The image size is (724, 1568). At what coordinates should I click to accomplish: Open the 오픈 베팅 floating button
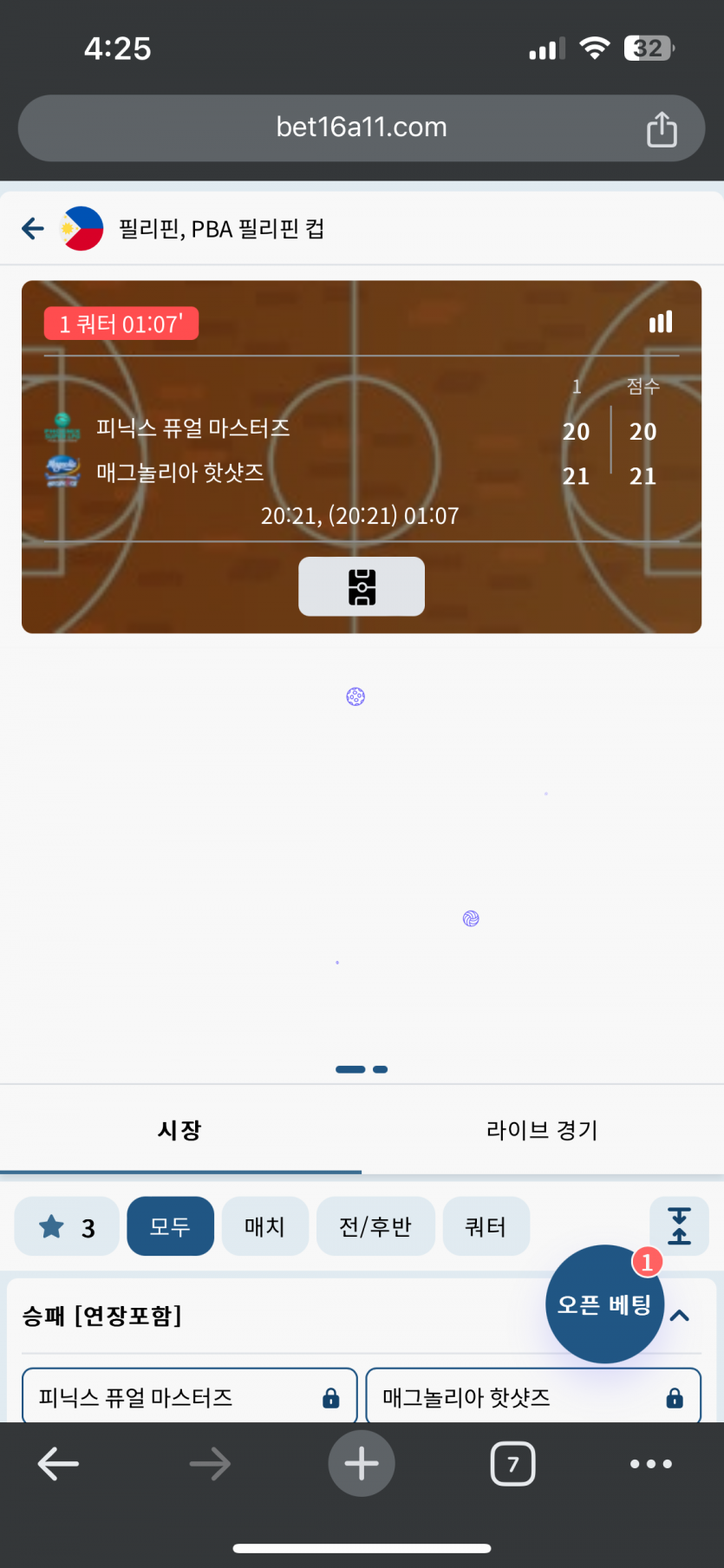(604, 1304)
